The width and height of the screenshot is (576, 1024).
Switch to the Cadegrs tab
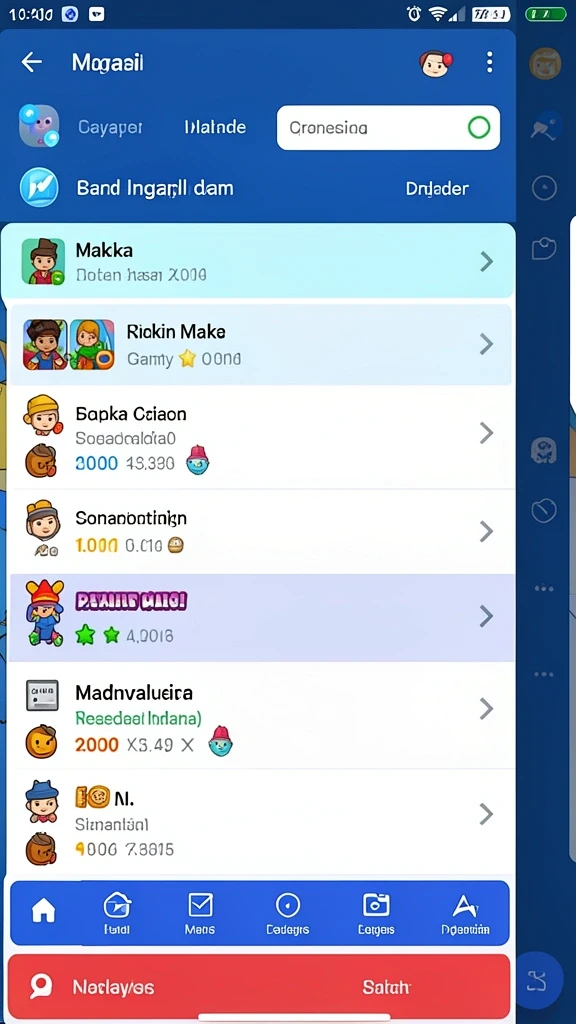point(288,913)
